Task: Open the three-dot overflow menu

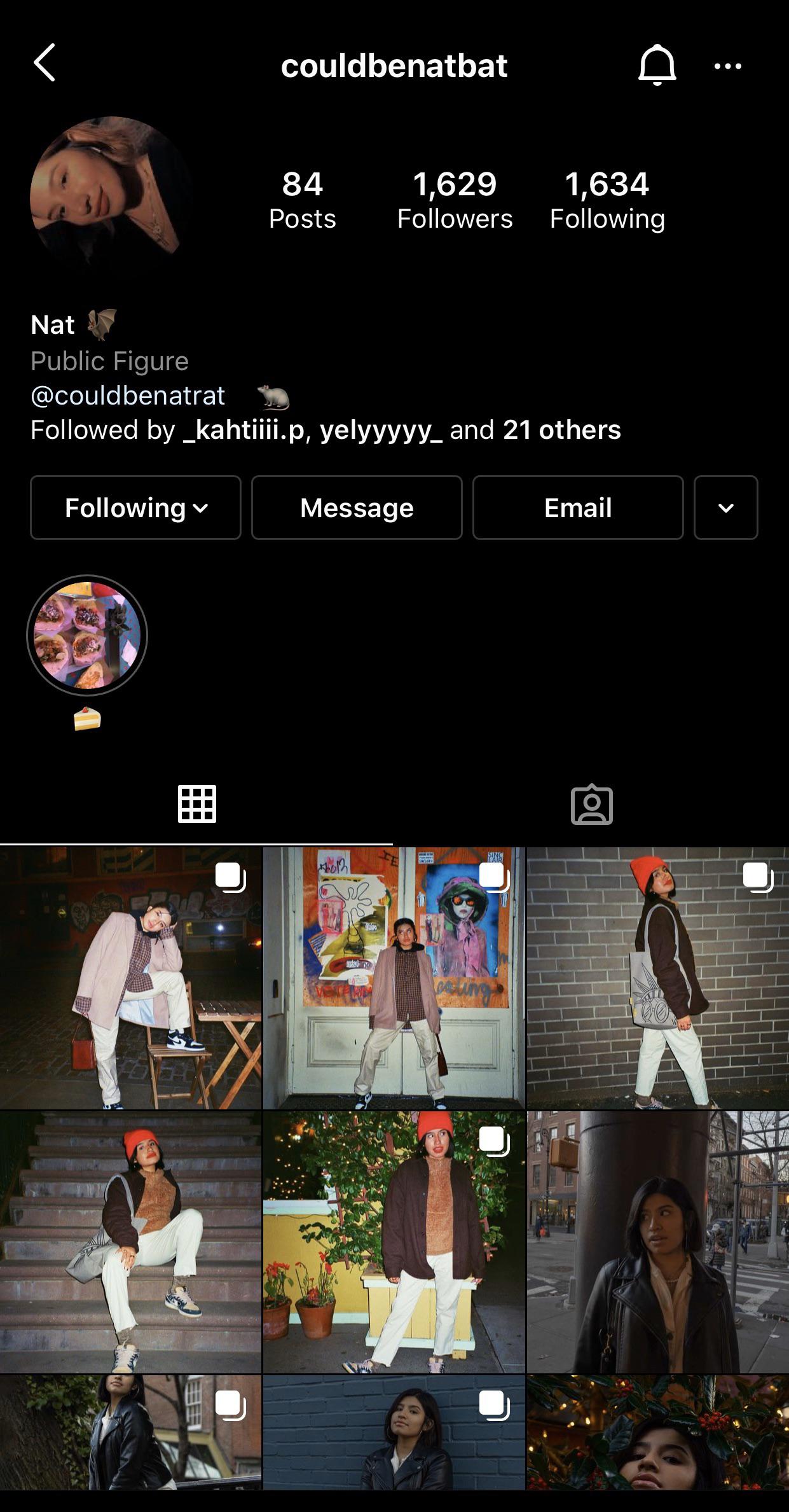Action: 727,66
